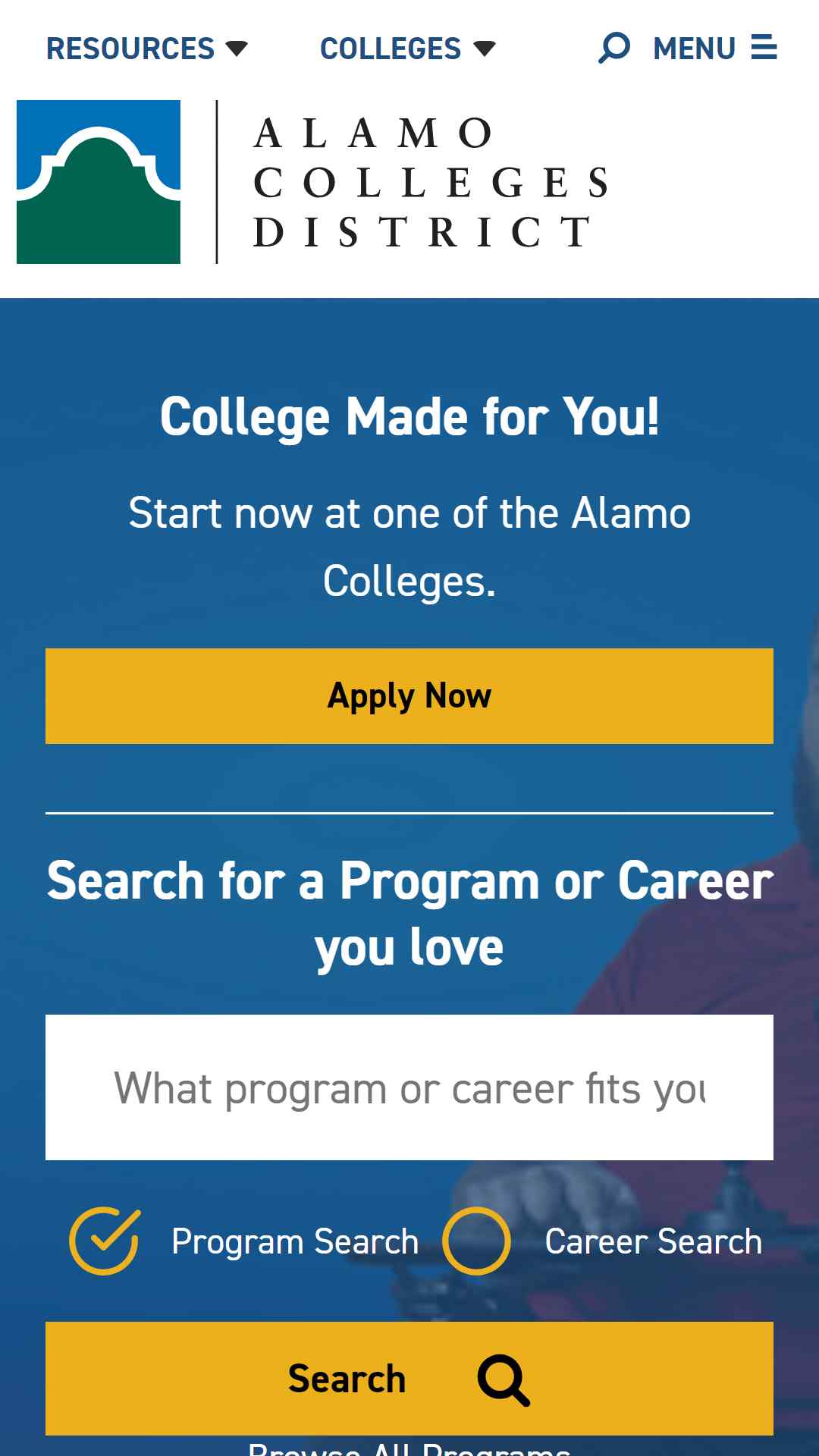Open the Menu hamburger

tap(715, 48)
